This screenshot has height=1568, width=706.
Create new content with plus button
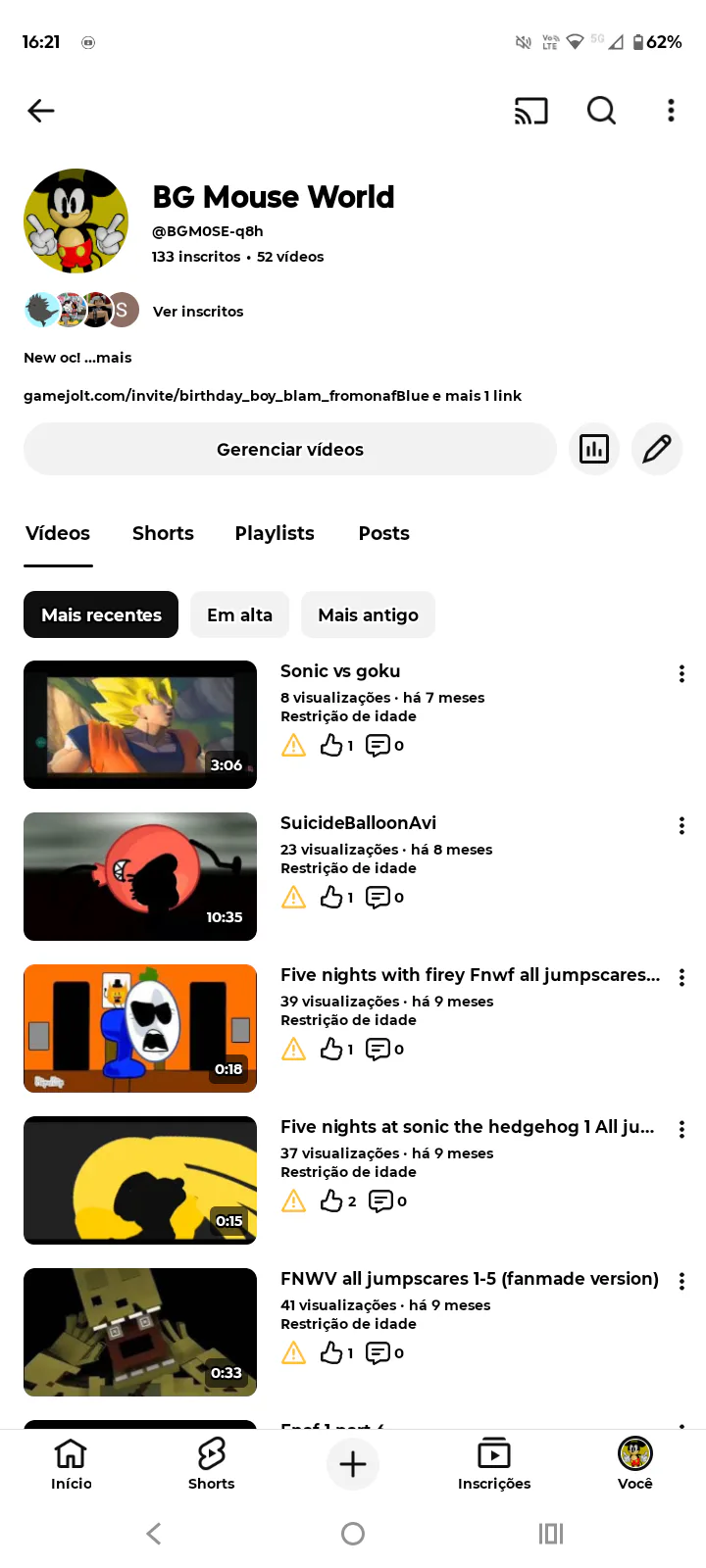(x=353, y=1464)
